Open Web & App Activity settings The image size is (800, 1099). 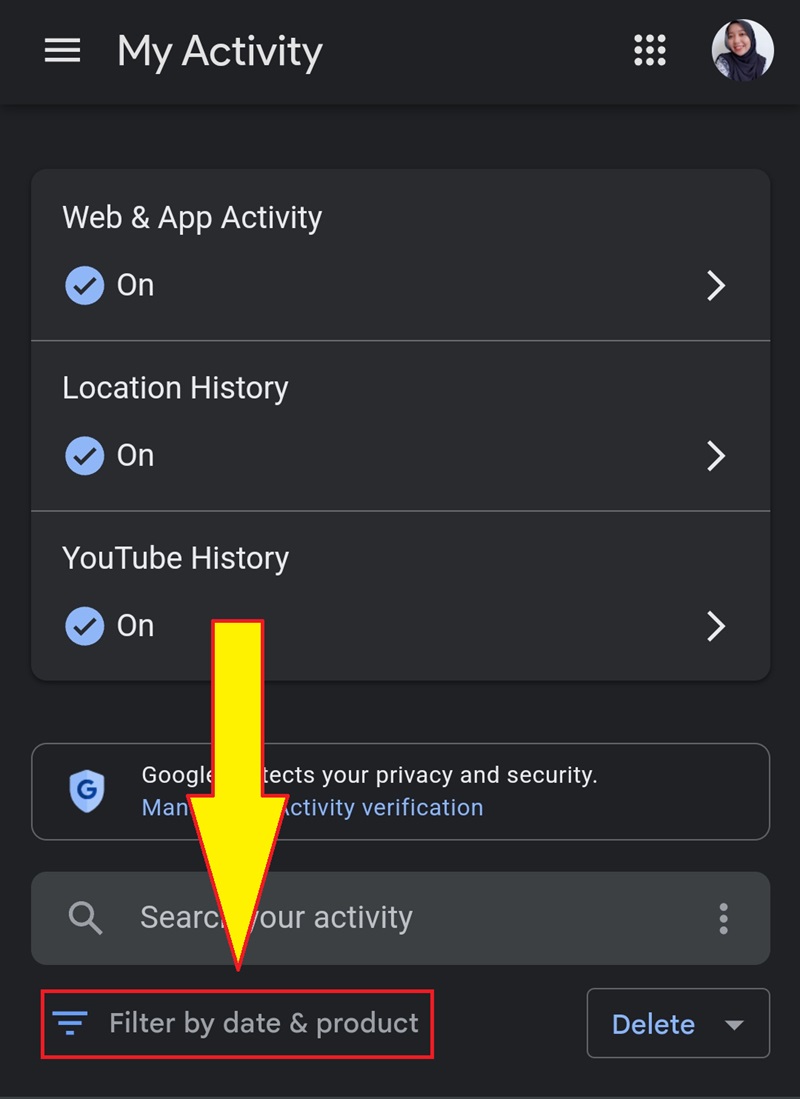tap(400, 254)
